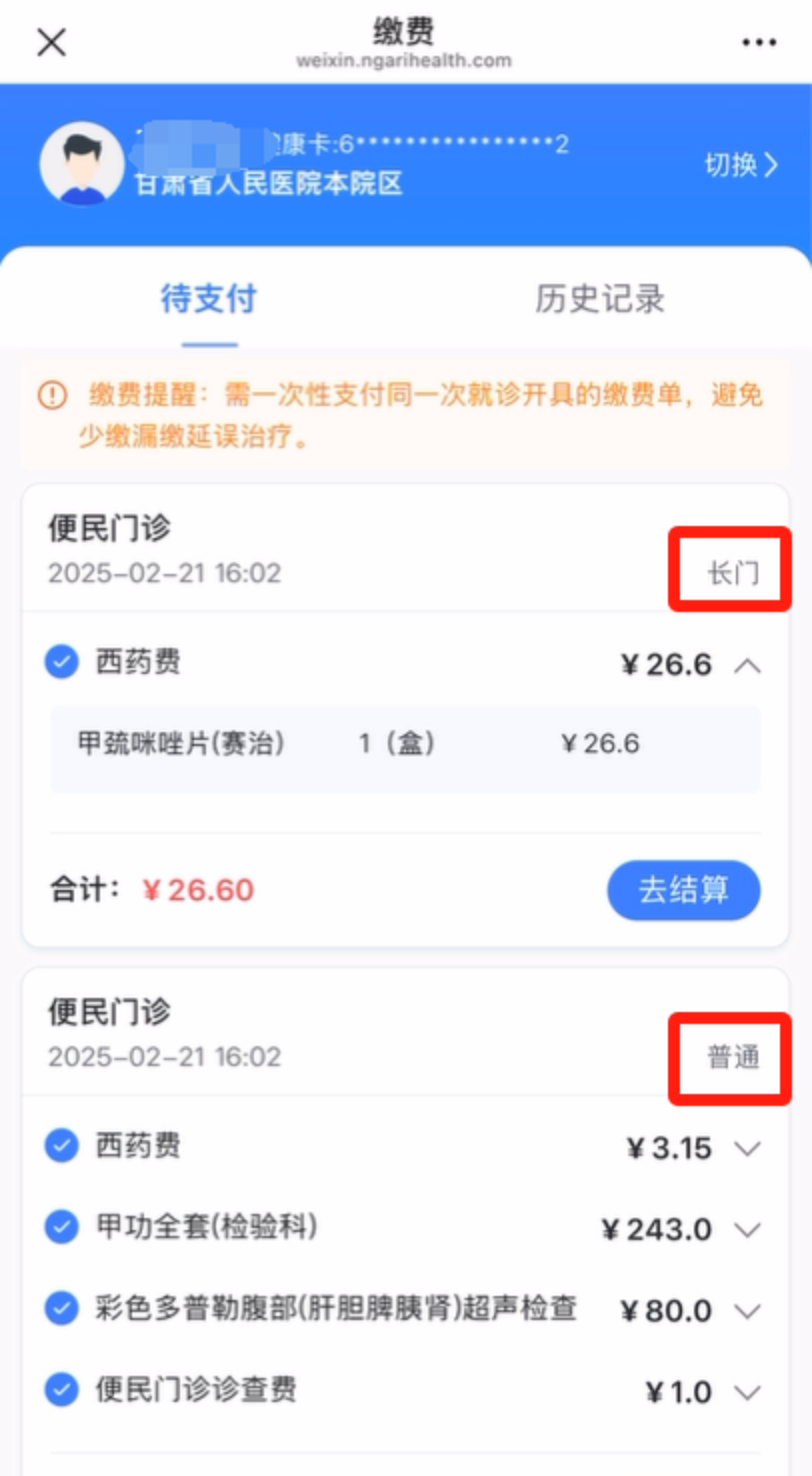Image resolution: width=812 pixels, height=1476 pixels.
Task: Expand the 西药费 ¥3.15 item
Action: [x=747, y=1149]
